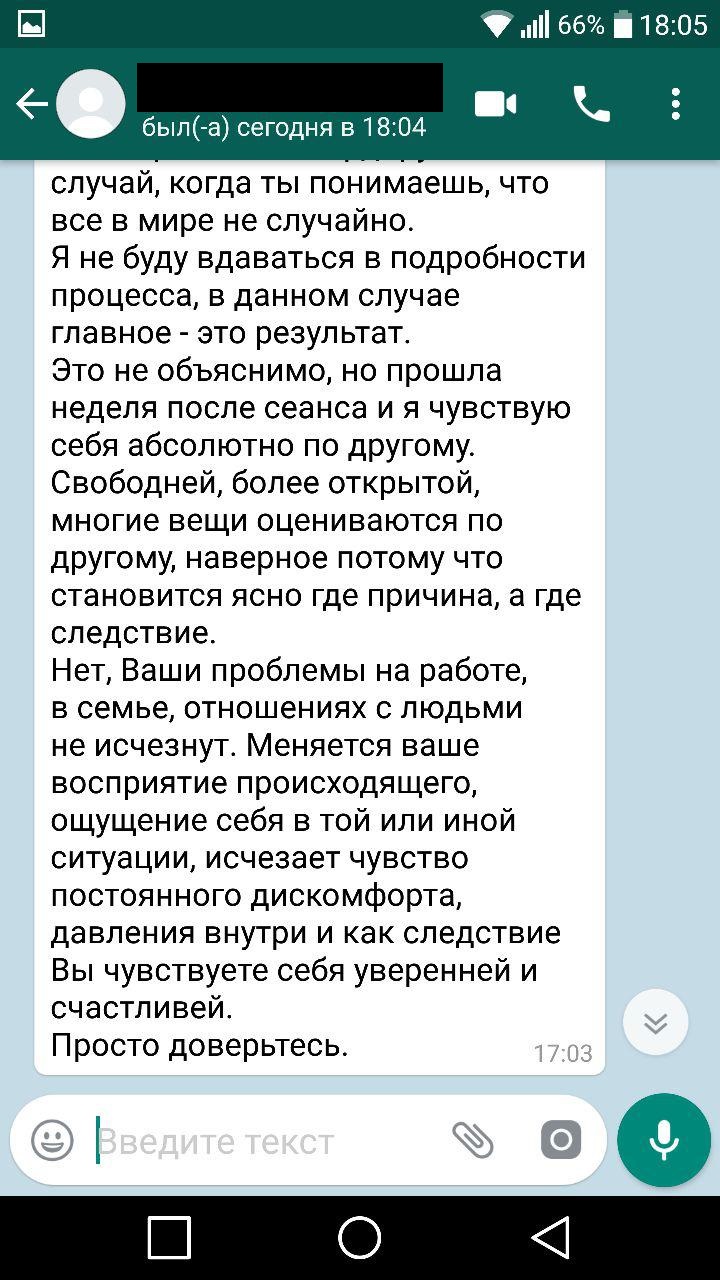Open the camera from the message bar
The height and width of the screenshot is (1280, 720).
[x=560, y=1140]
